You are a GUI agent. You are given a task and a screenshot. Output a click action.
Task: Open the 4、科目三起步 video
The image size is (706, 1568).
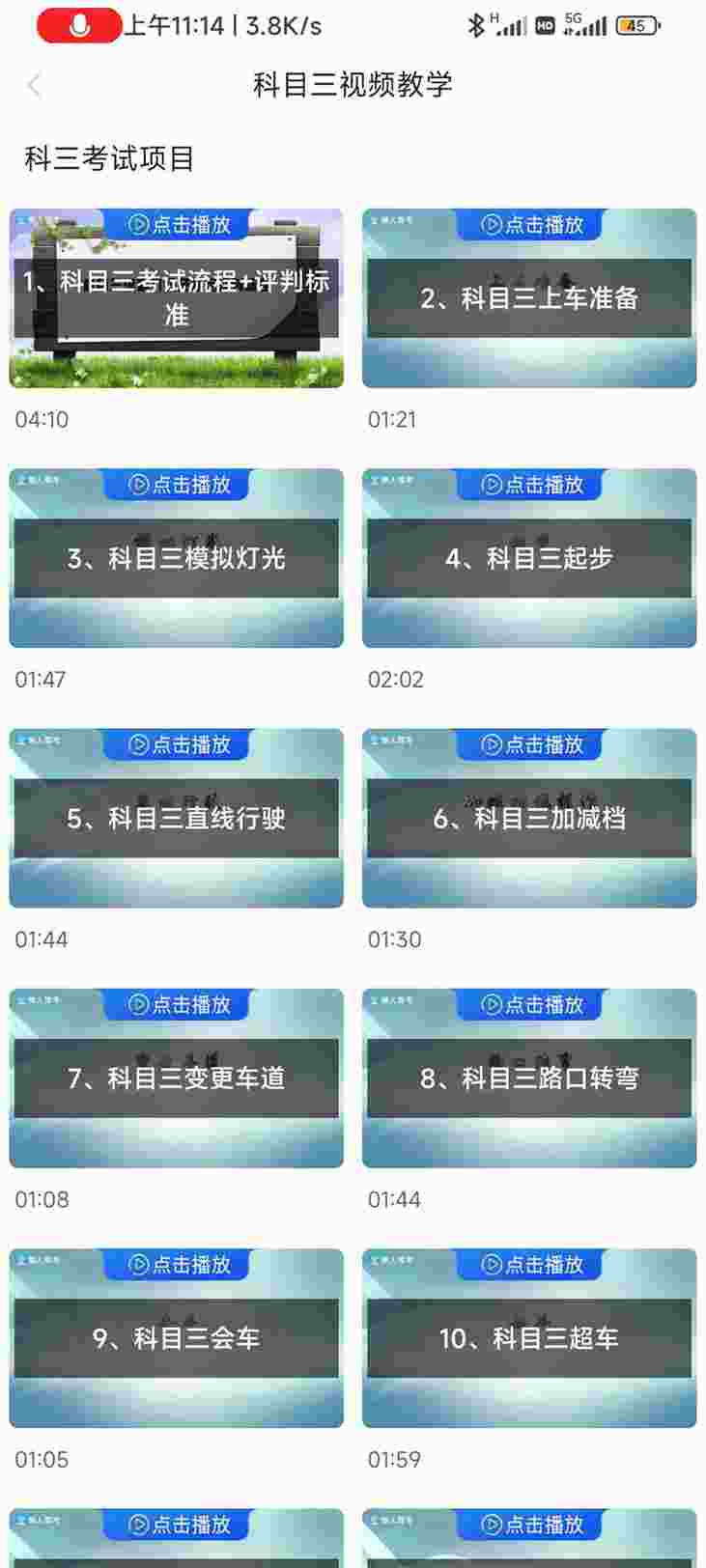529,558
